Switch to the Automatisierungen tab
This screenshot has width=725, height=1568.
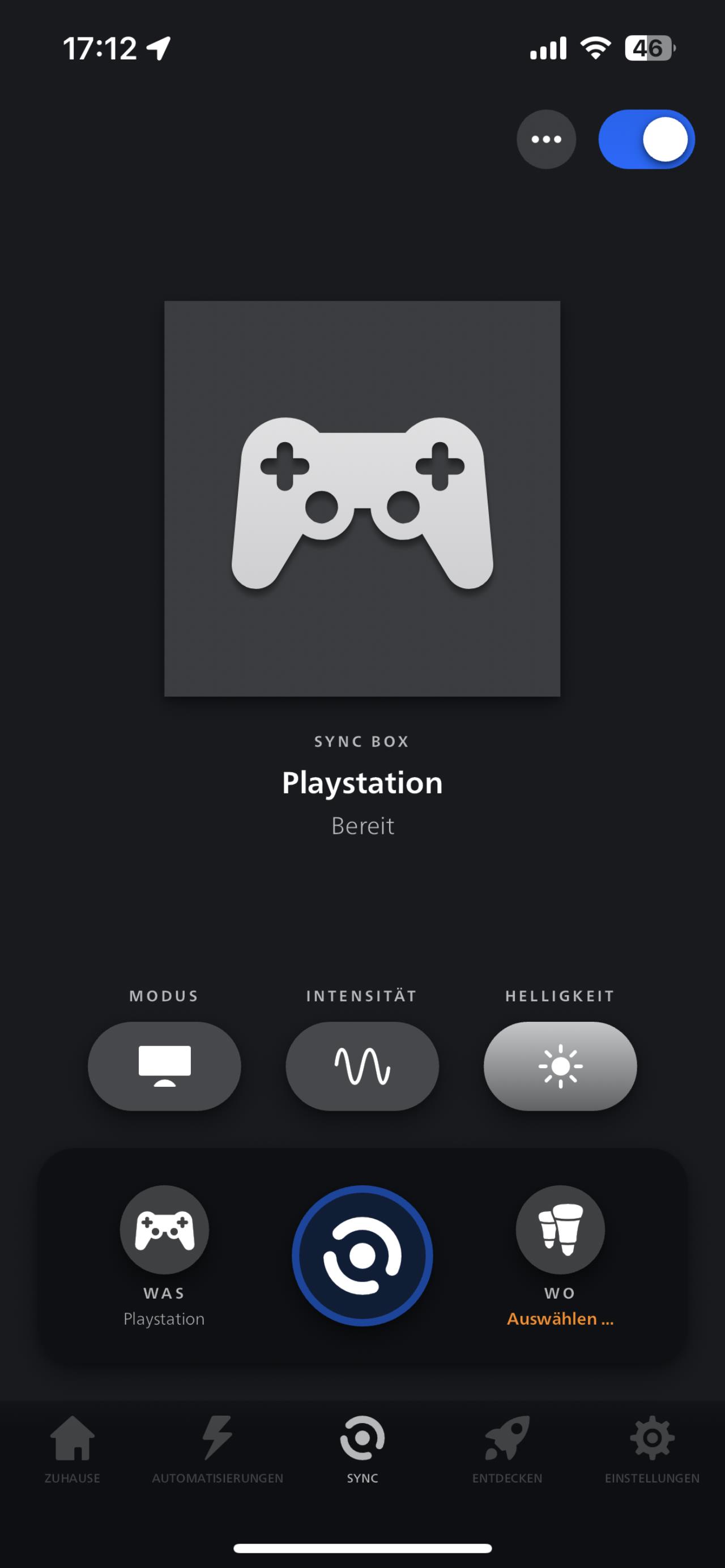217,1449
